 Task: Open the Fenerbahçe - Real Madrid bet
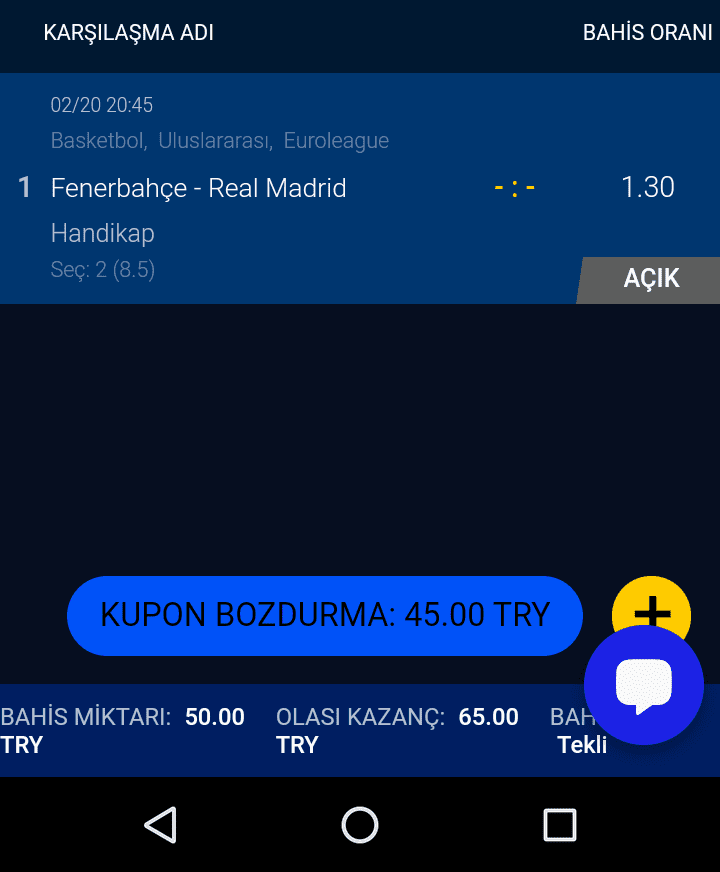click(x=199, y=188)
